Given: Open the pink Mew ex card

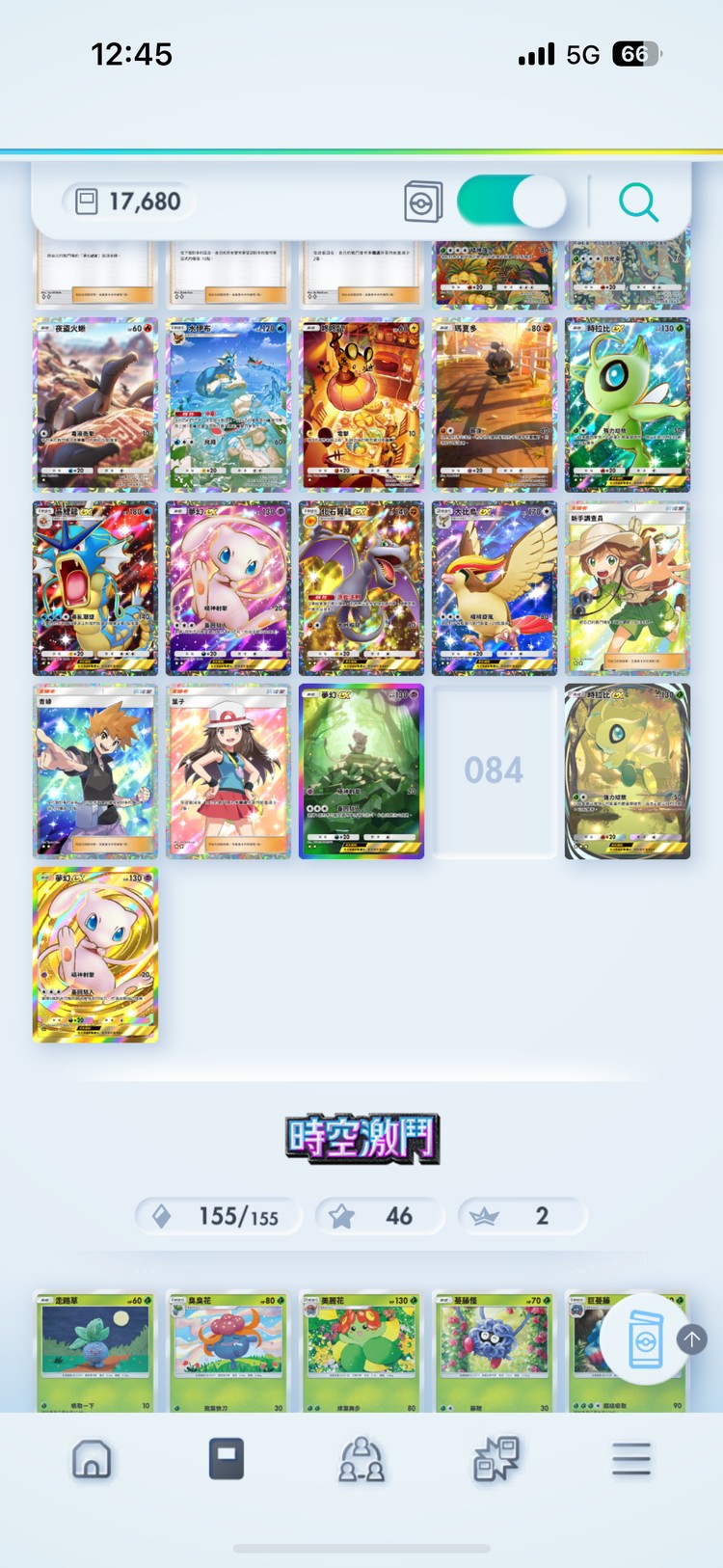Looking at the screenshot, I should click(x=228, y=587).
